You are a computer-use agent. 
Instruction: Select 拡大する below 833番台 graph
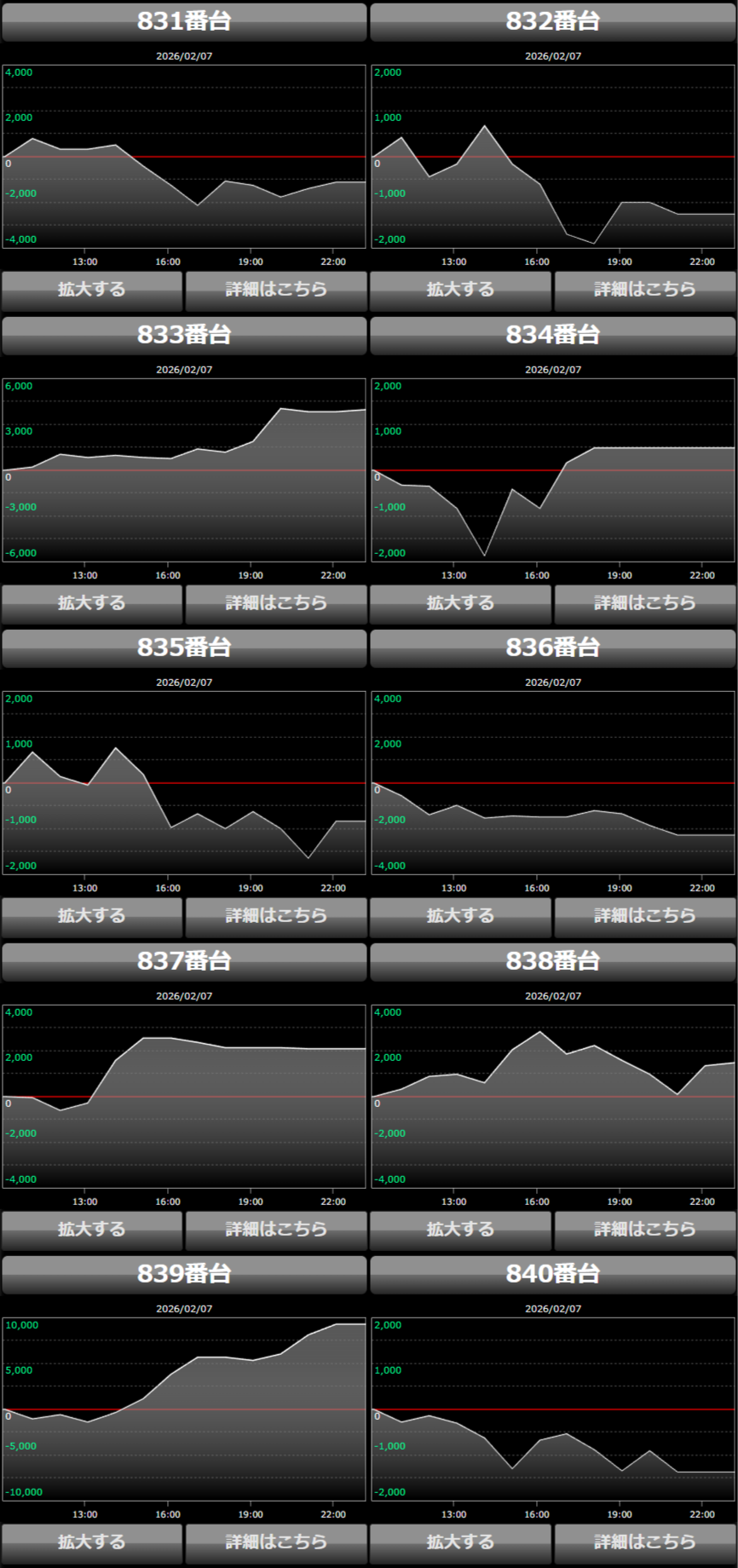(x=92, y=603)
